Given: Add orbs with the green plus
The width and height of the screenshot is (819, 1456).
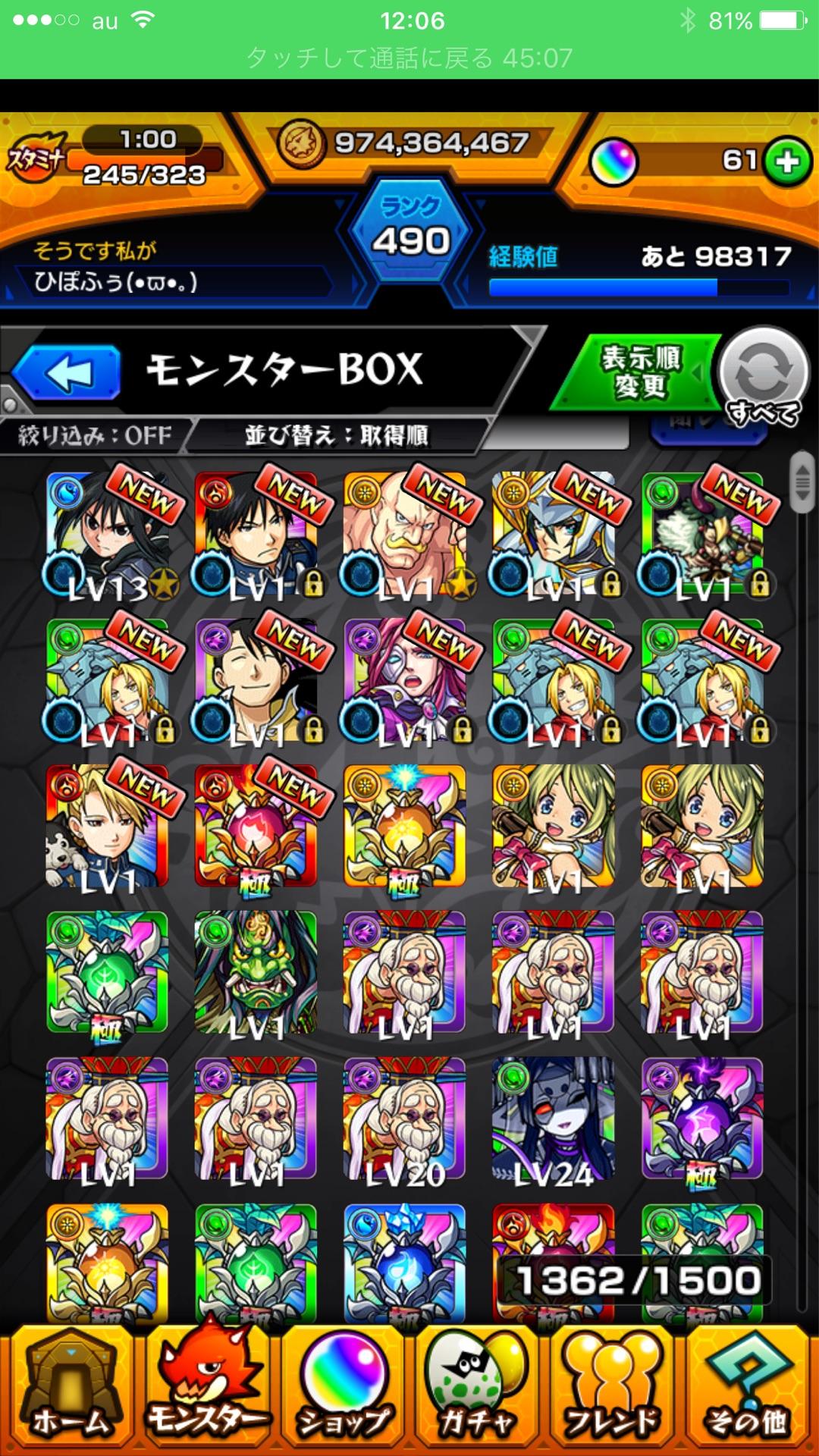Looking at the screenshot, I should [x=786, y=161].
